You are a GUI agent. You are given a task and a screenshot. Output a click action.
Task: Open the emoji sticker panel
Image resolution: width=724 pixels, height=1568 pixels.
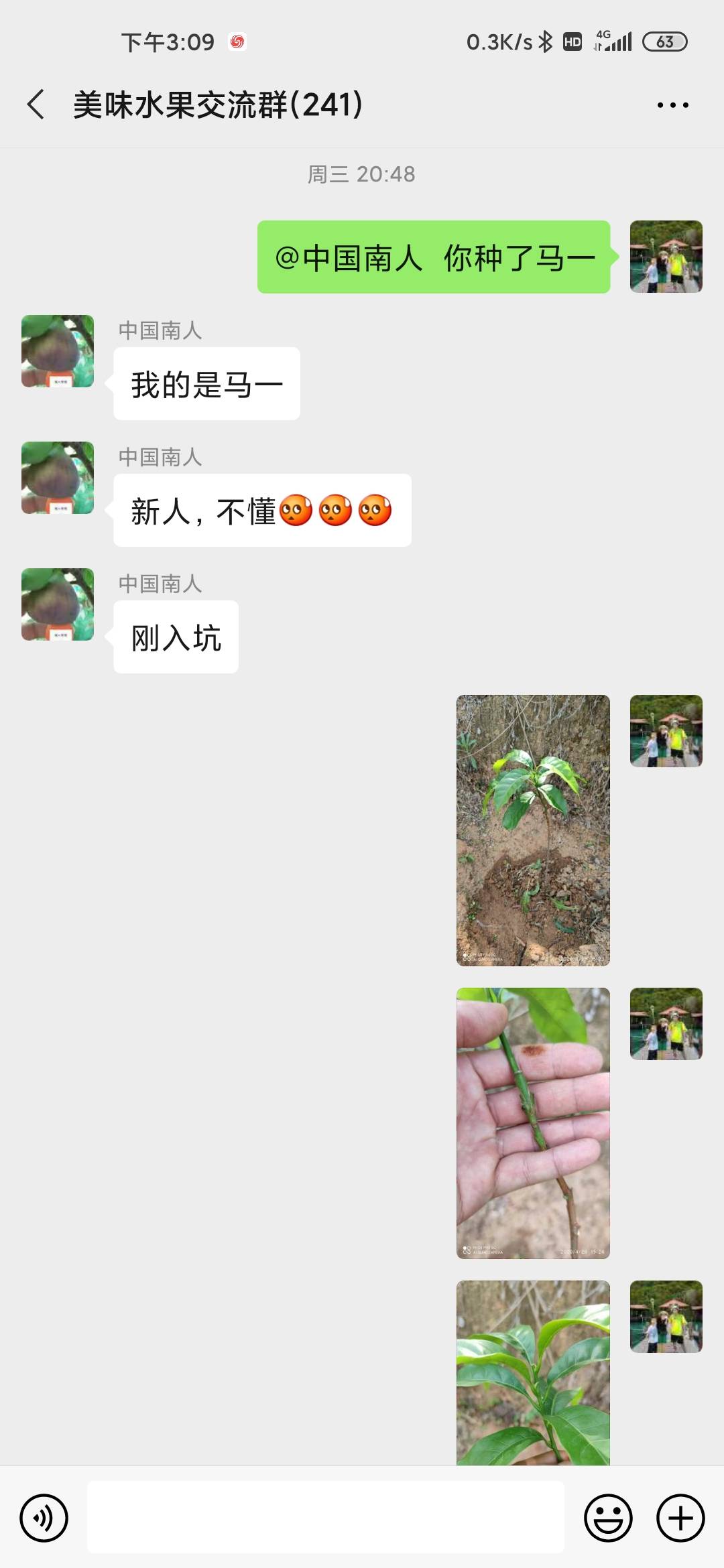pos(608,1518)
